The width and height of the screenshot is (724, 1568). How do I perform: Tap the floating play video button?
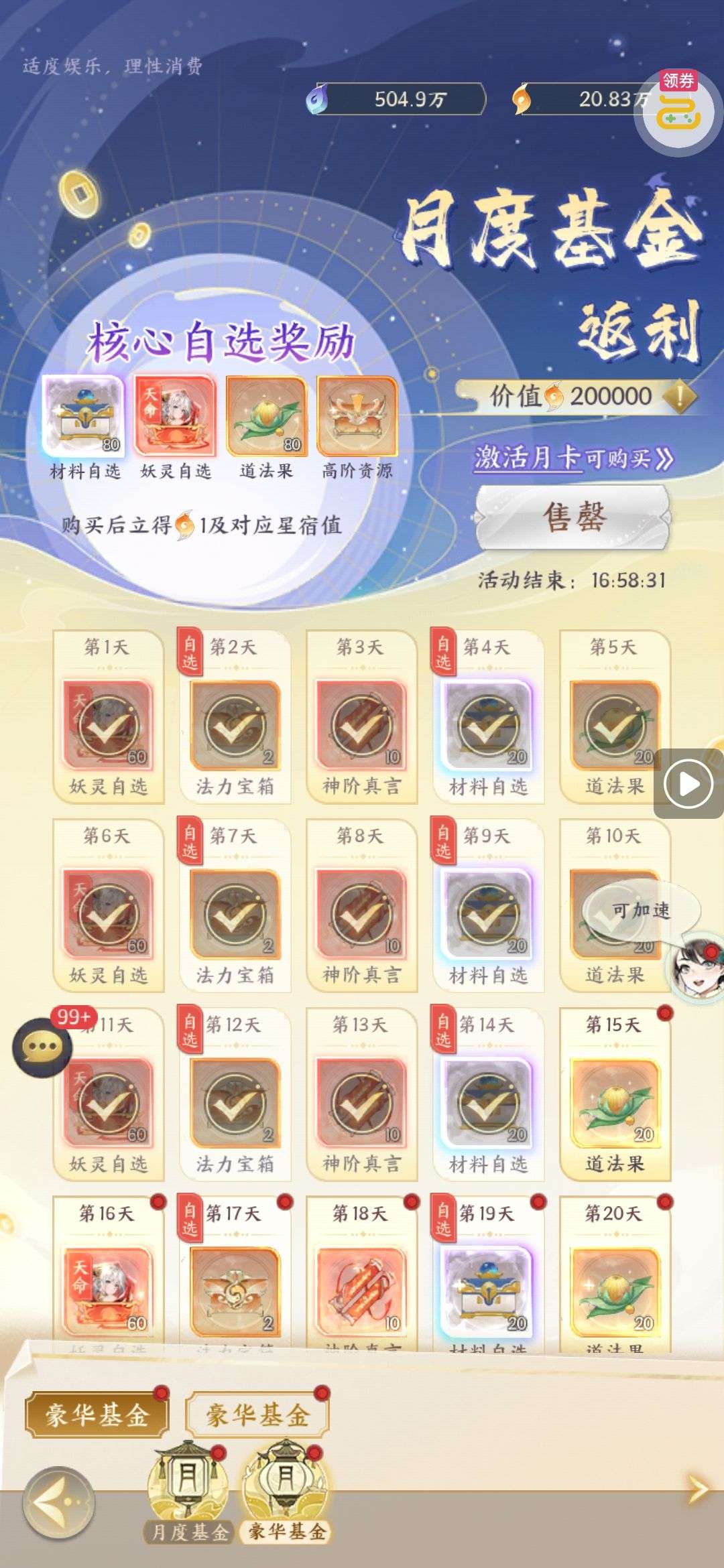coord(688,783)
